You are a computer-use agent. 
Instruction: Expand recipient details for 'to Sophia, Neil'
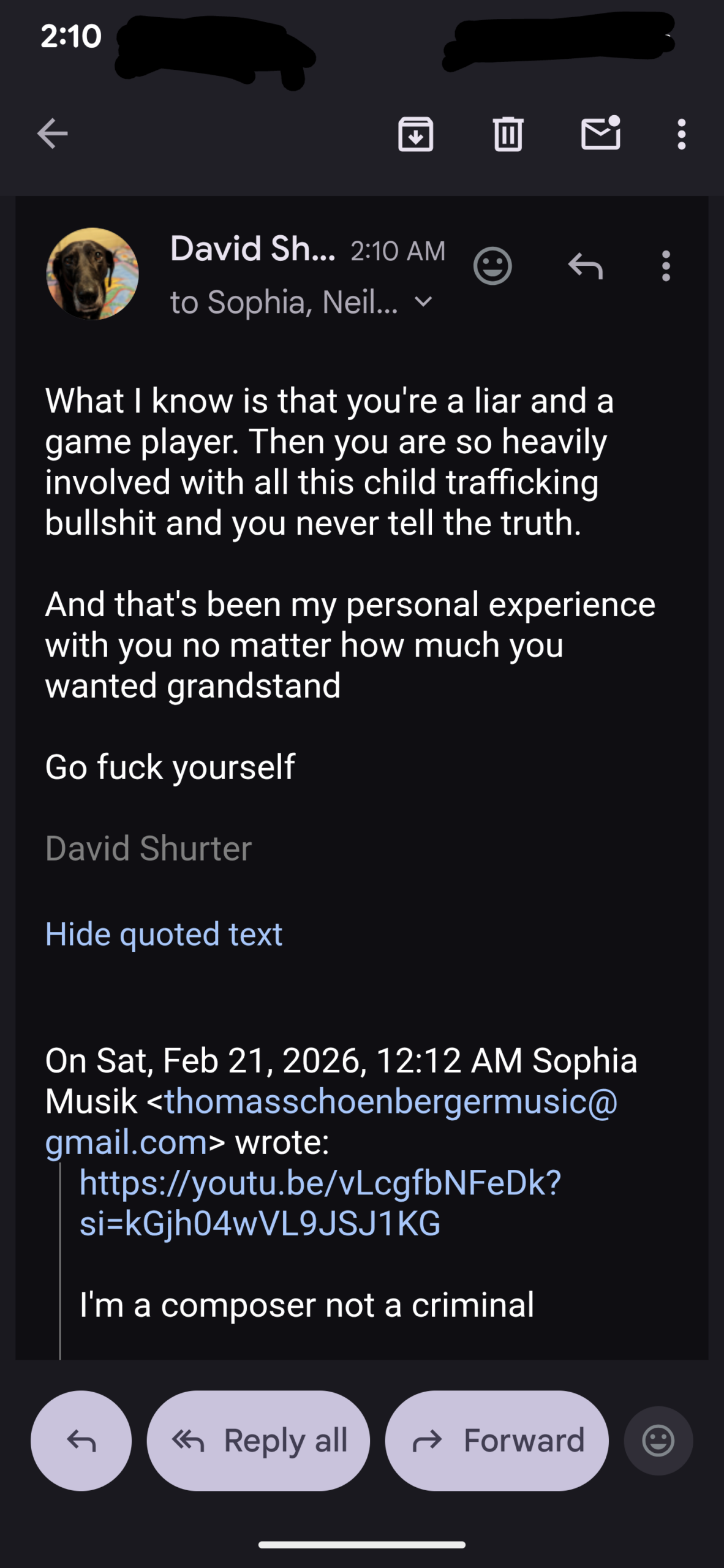click(424, 302)
